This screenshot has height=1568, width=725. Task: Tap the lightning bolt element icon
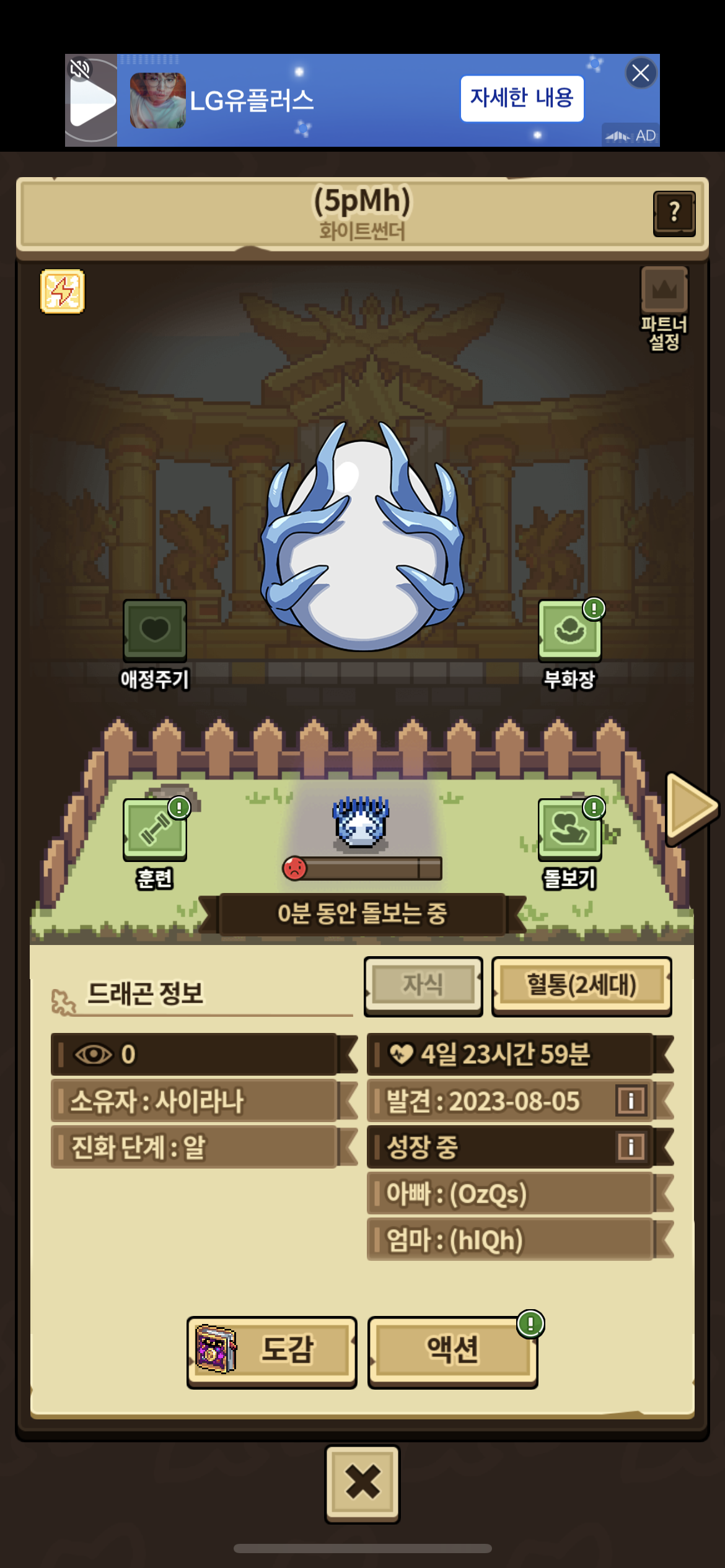(x=63, y=291)
